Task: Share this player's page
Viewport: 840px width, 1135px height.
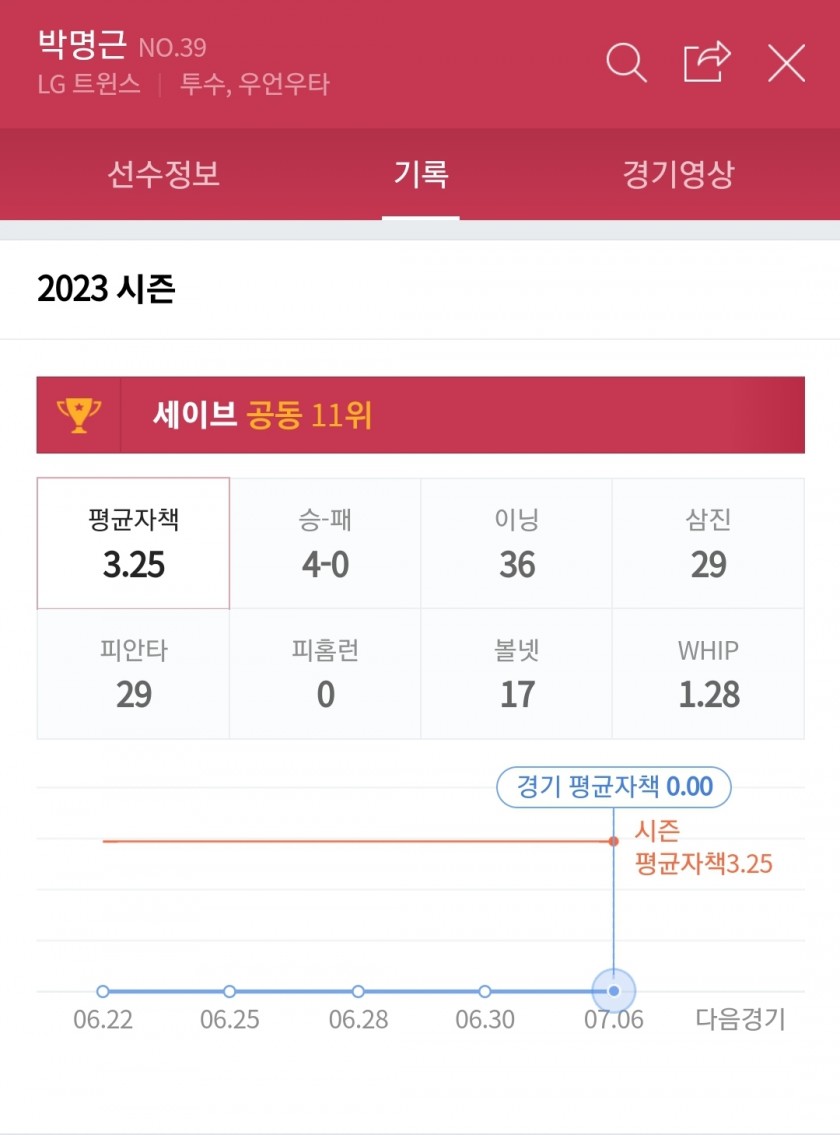Action: (x=707, y=63)
